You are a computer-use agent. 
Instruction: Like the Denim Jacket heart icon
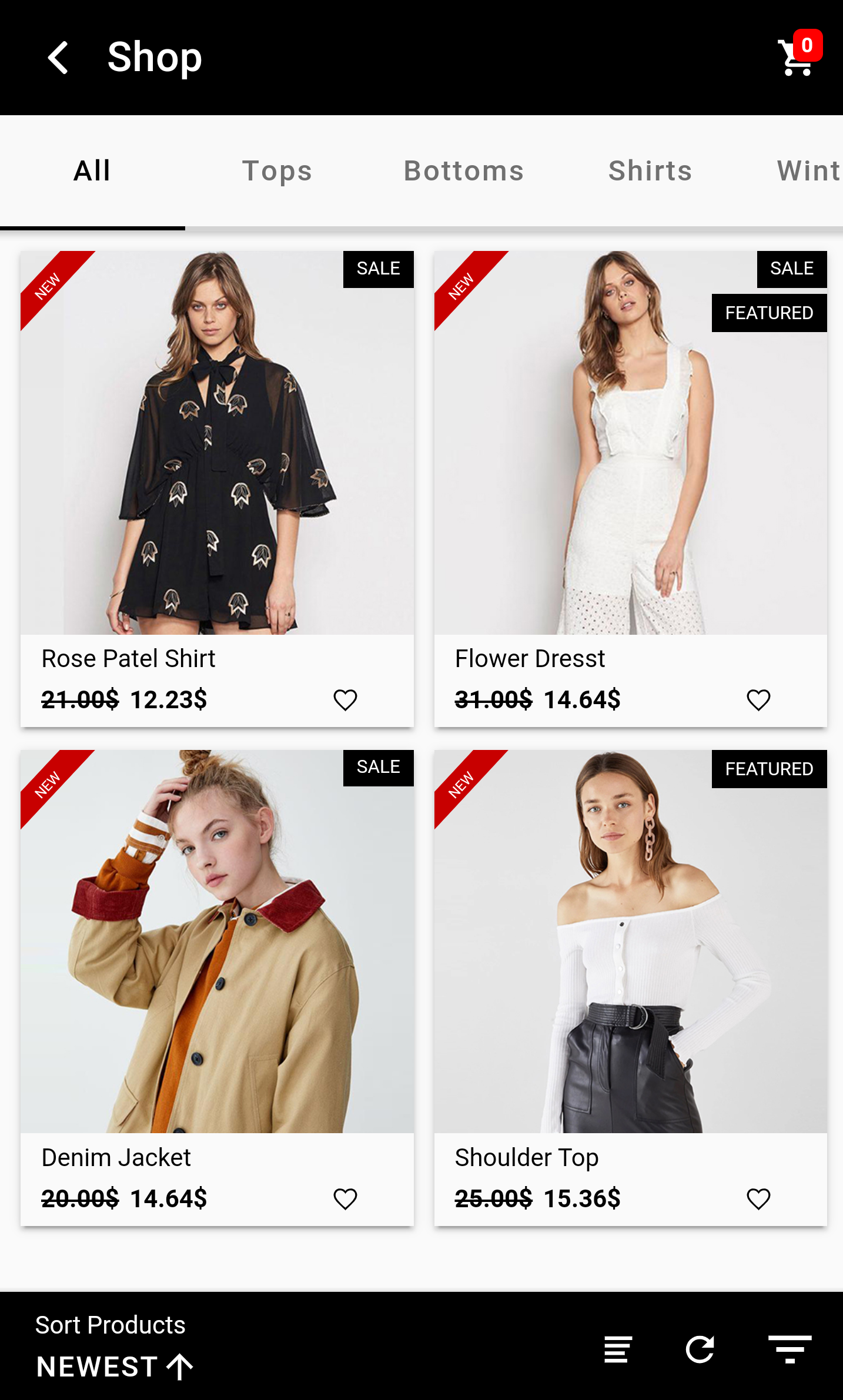pos(345,1198)
